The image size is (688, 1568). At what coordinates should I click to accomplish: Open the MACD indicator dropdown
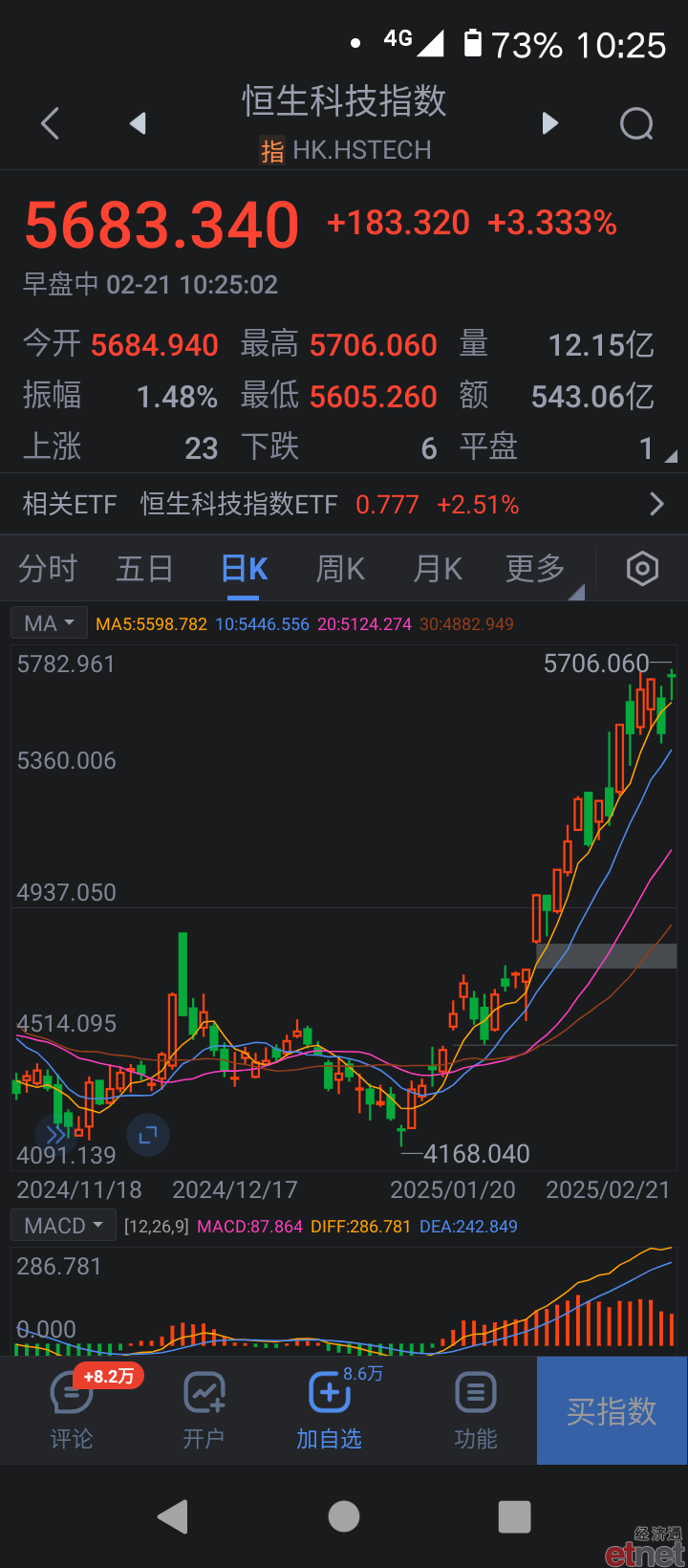click(63, 1226)
